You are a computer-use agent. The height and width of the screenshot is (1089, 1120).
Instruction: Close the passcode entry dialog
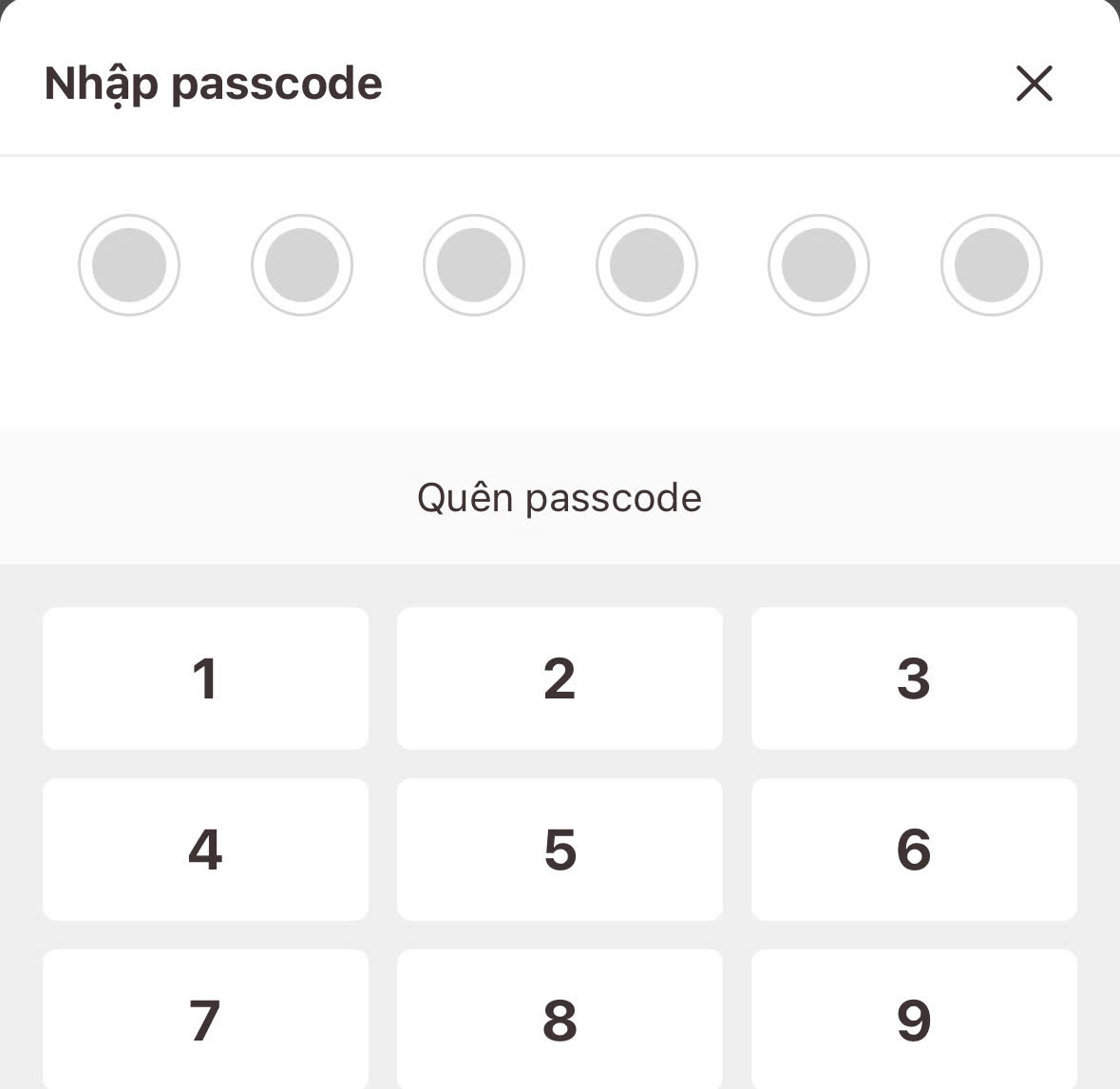(1034, 84)
